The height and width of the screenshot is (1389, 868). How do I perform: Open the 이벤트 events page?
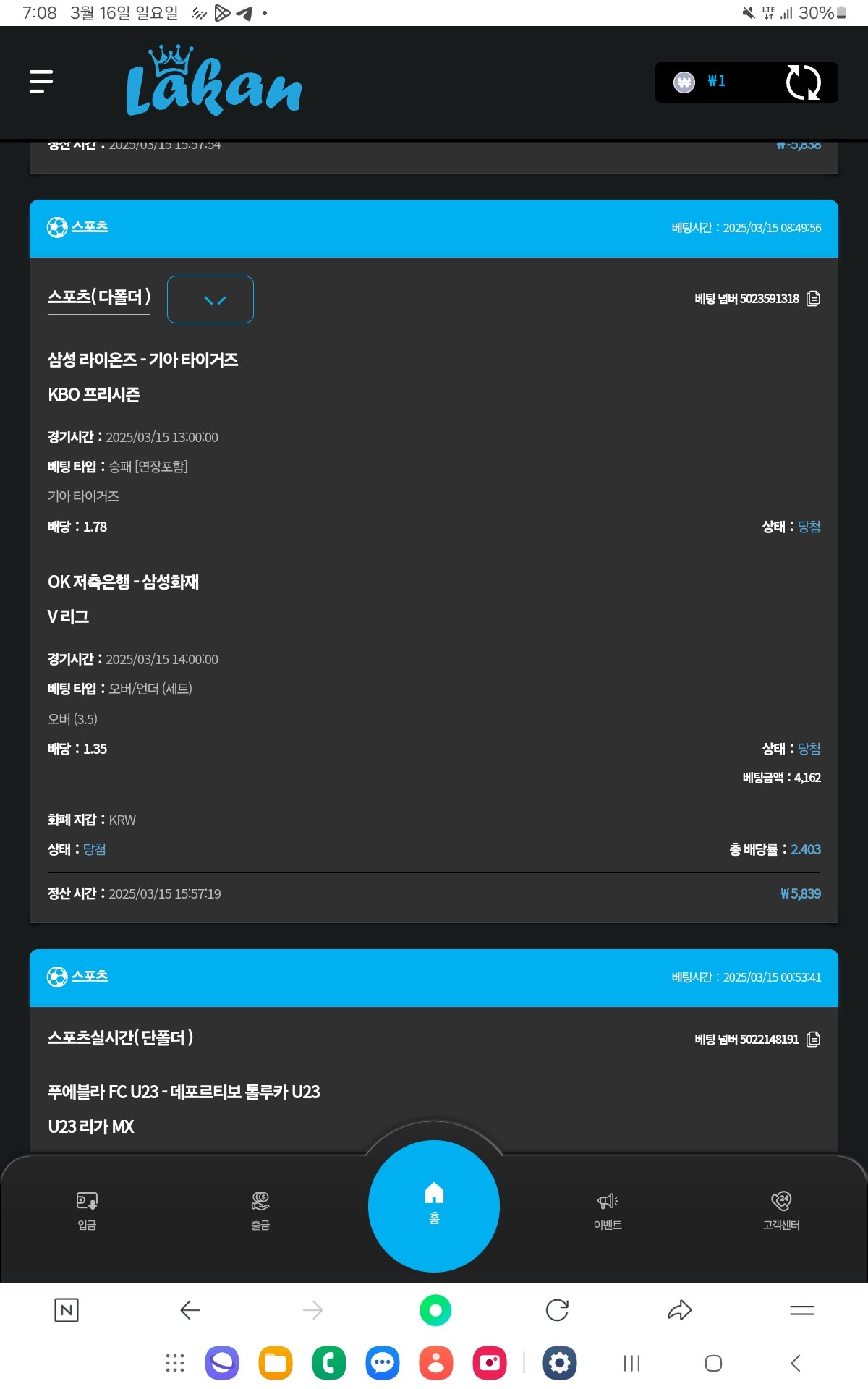(x=608, y=1209)
